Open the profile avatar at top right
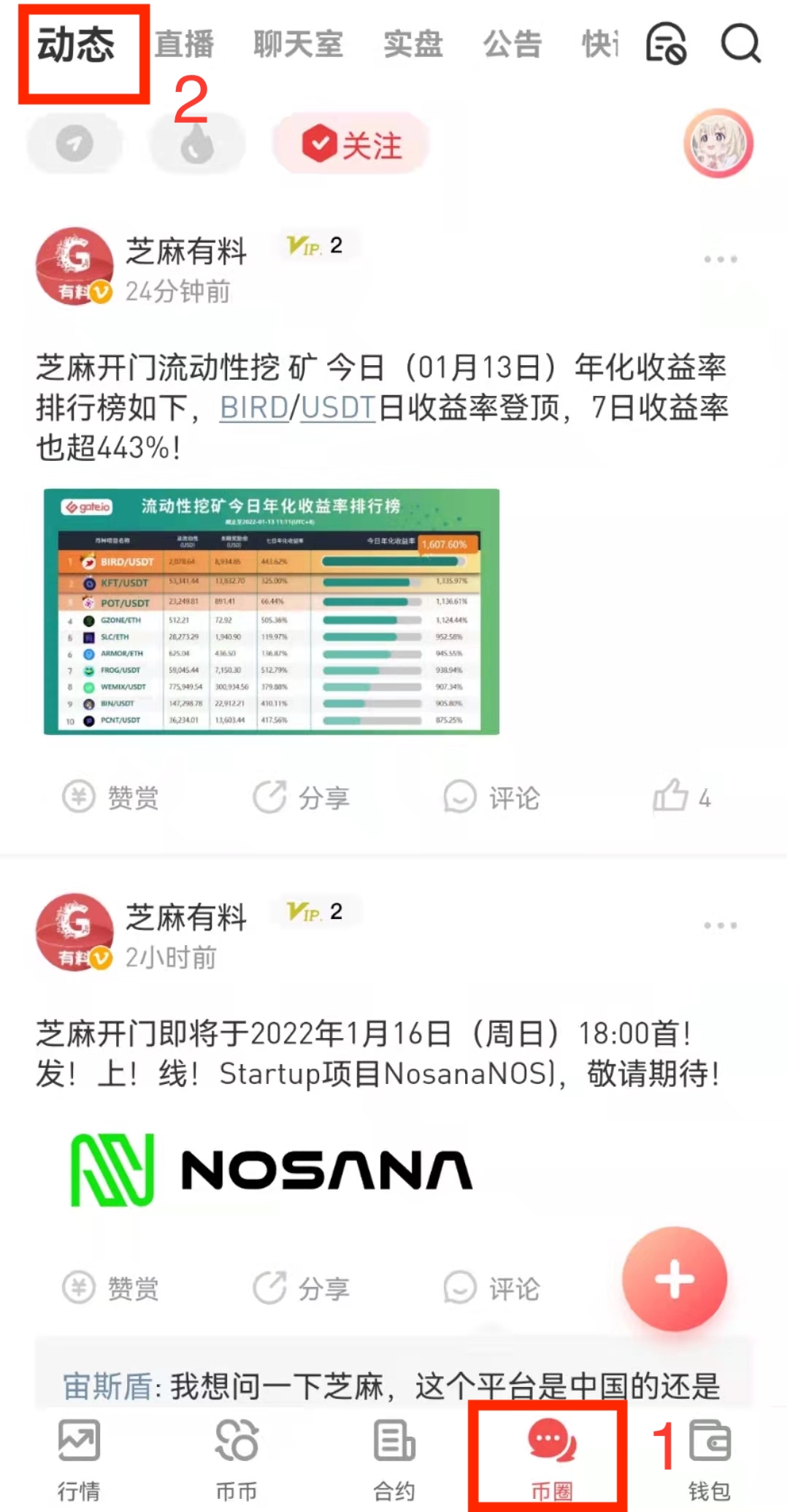The image size is (787, 1512). (718, 144)
